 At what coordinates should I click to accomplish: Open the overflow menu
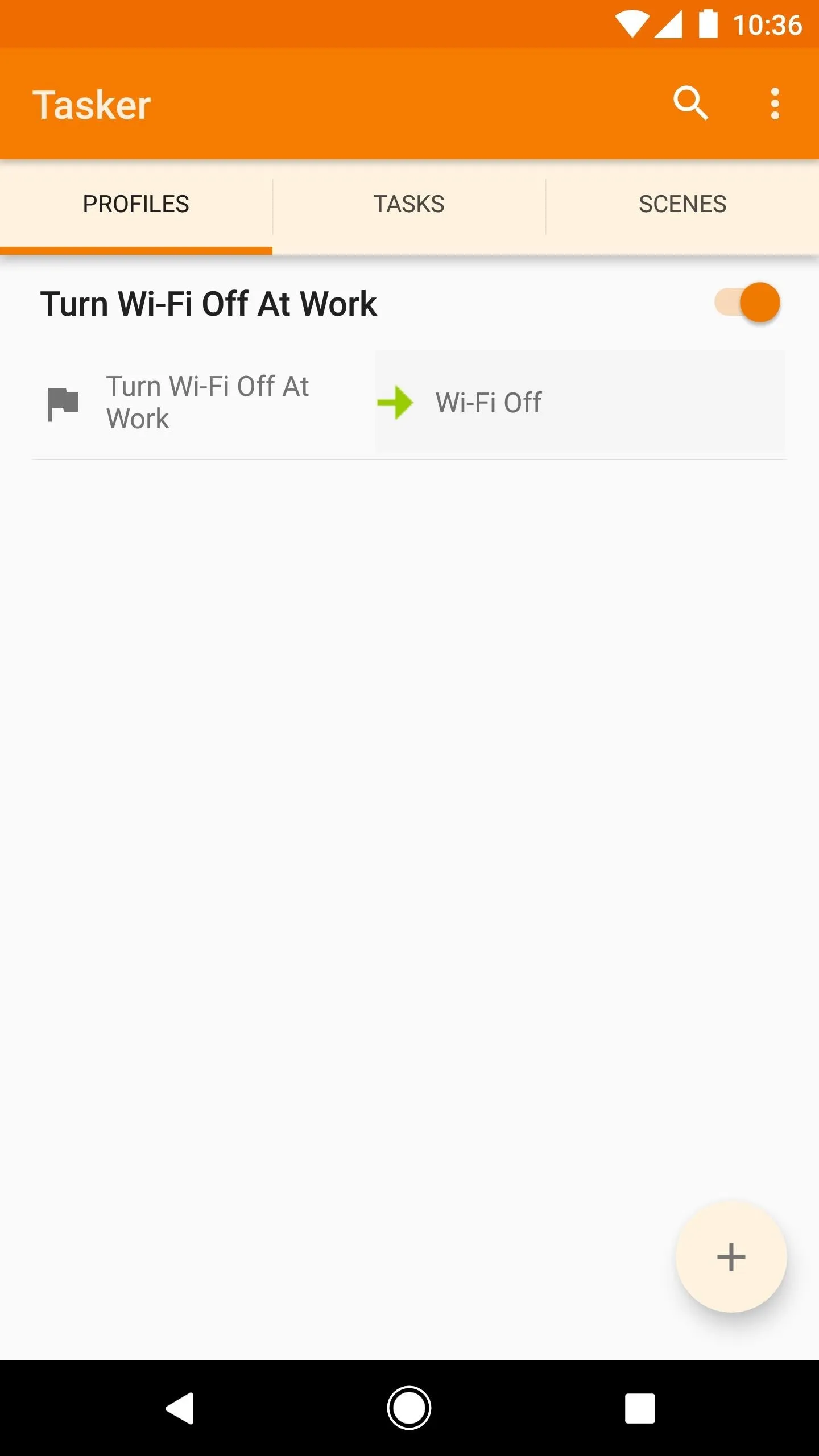click(775, 104)
